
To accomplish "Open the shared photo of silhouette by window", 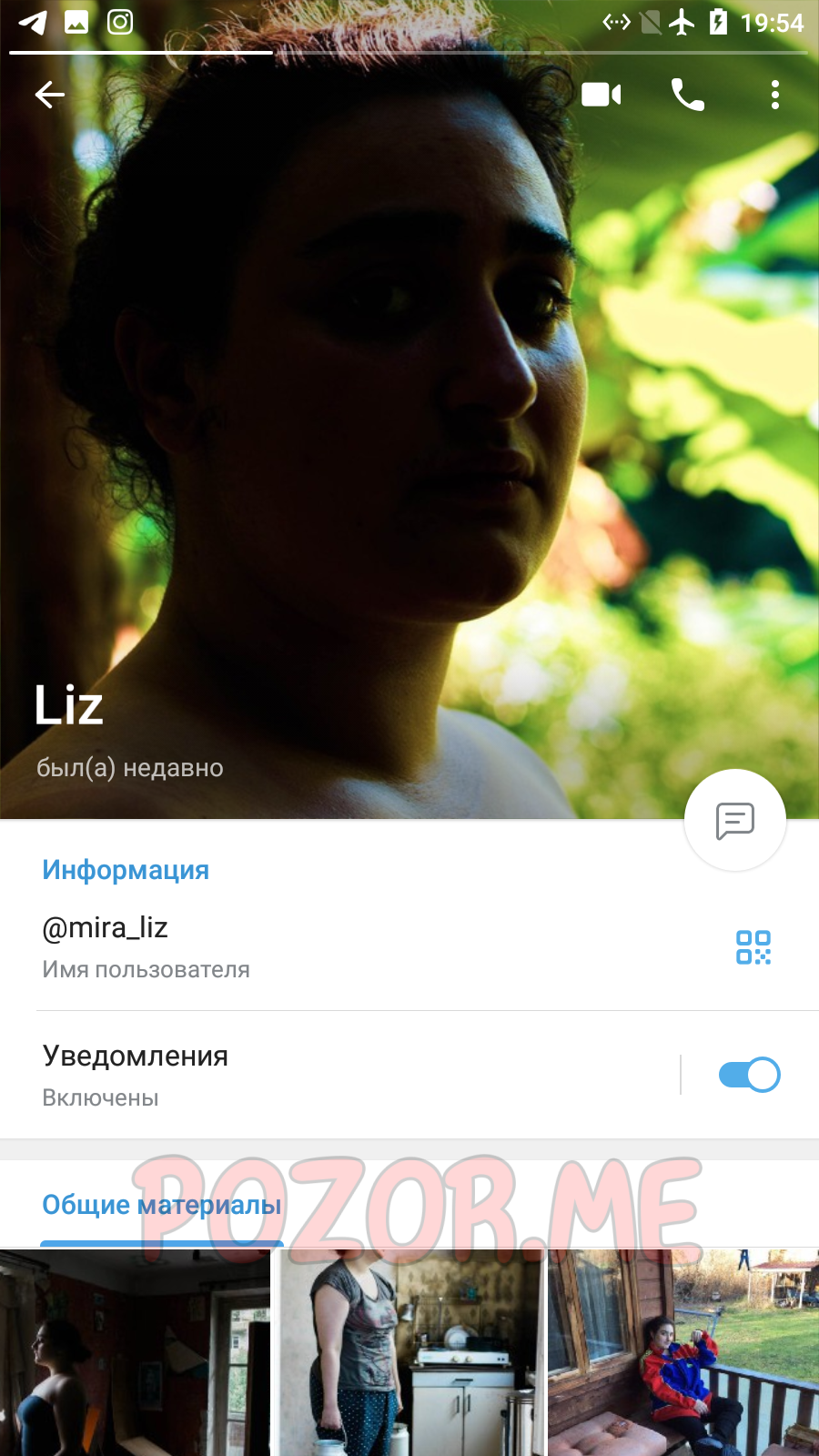I will pyautogui.click(x=135, y=1353).
